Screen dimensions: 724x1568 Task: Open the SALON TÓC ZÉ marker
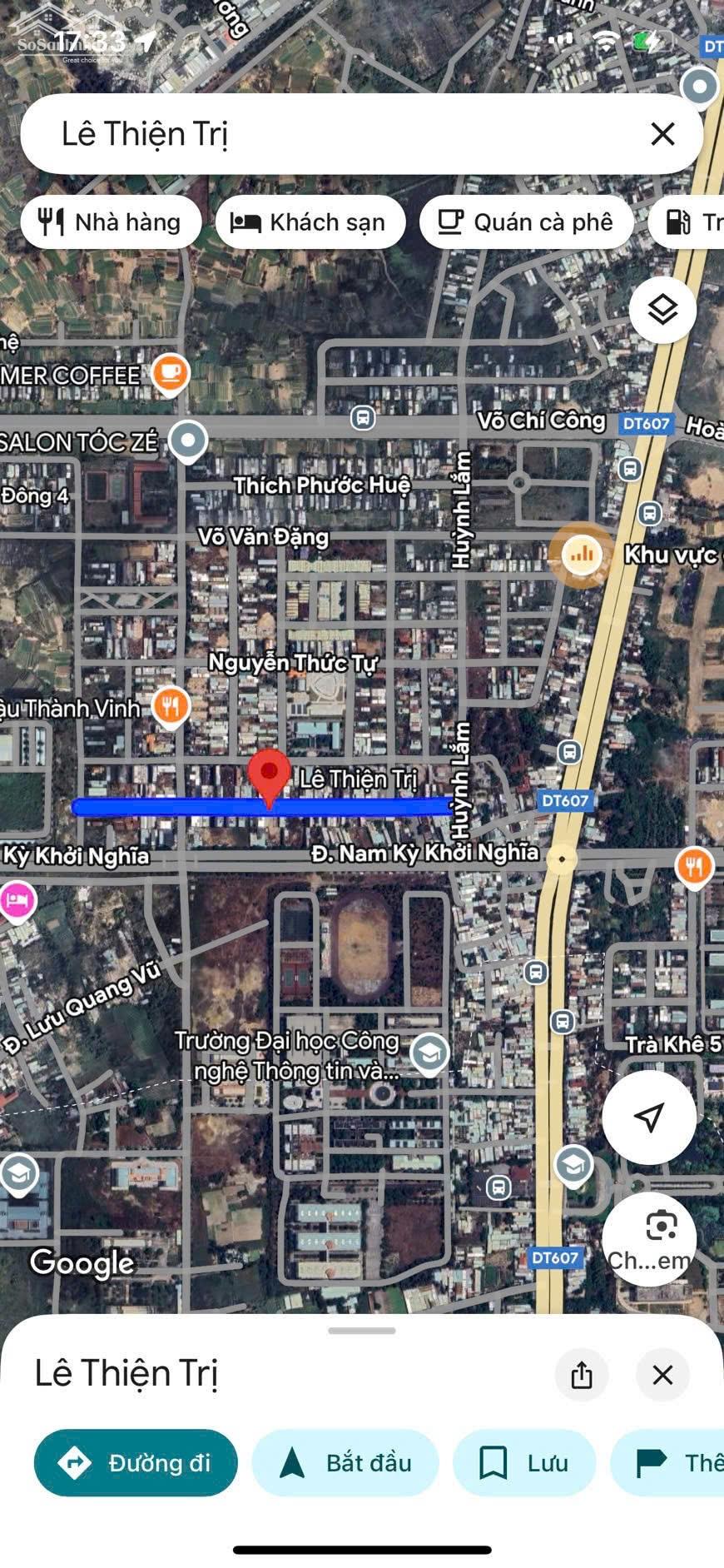click(188, 441)
